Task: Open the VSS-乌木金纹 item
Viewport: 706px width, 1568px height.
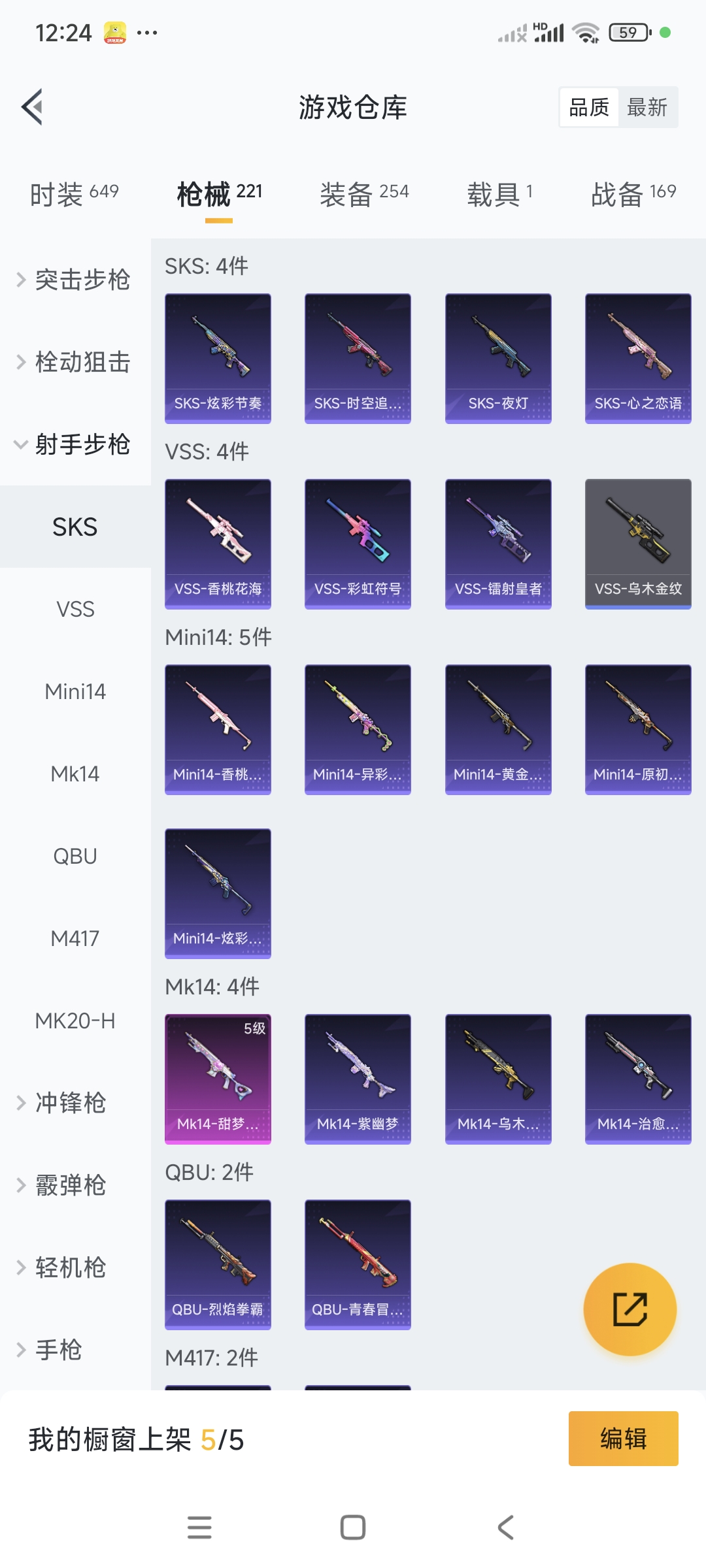Action: [x=638, y=544]
